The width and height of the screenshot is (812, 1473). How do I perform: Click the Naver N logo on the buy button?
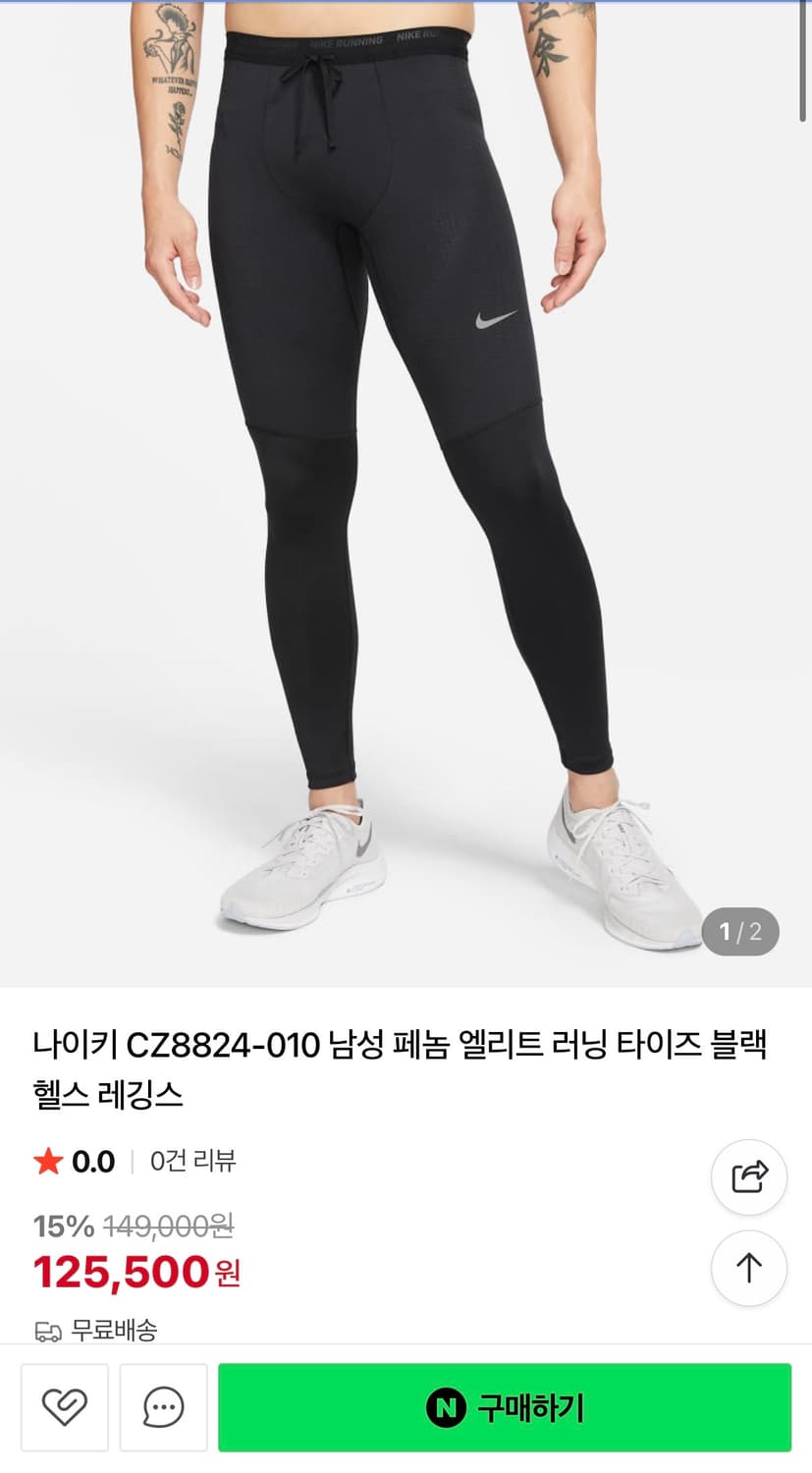click(x=446, y=1407)
